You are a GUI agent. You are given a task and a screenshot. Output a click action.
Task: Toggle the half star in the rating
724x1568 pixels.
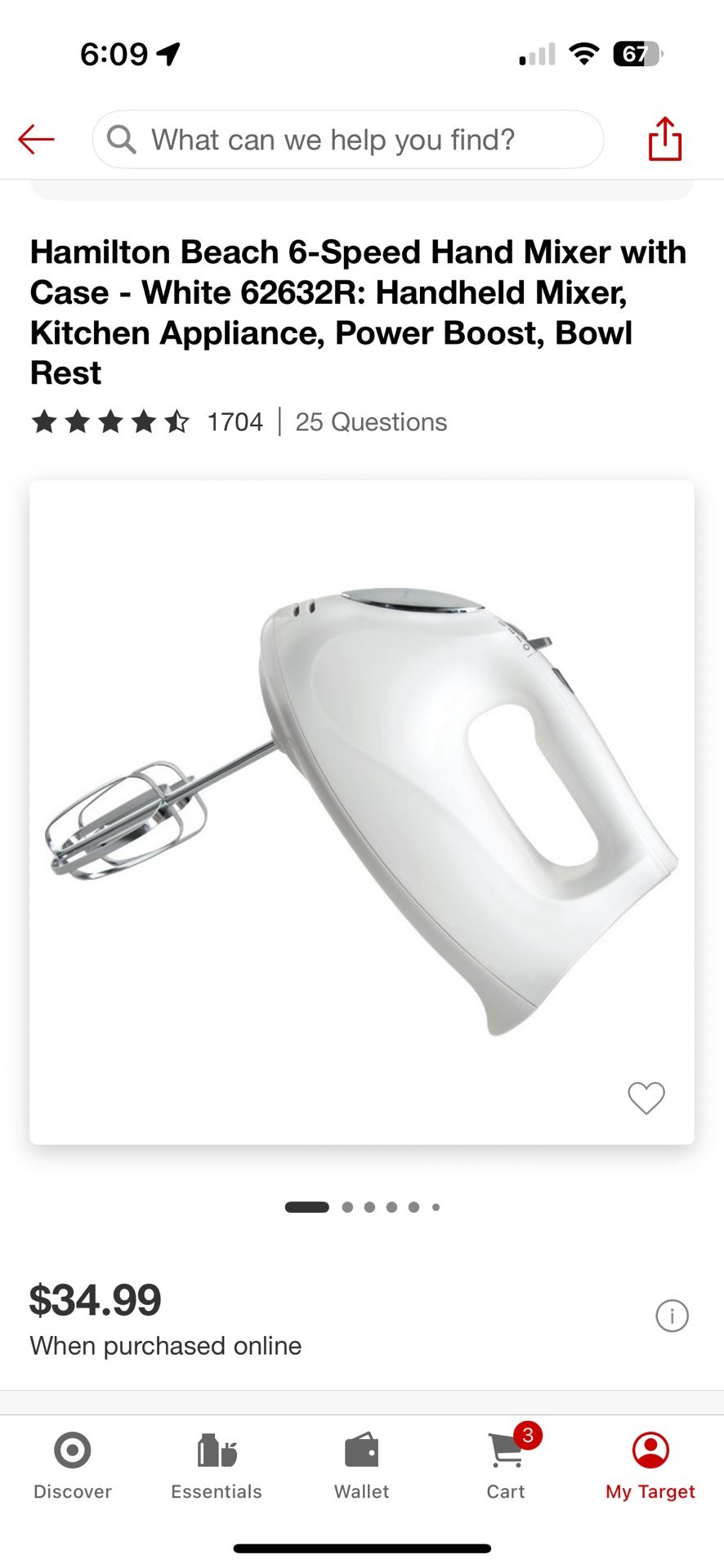point(177,421)
